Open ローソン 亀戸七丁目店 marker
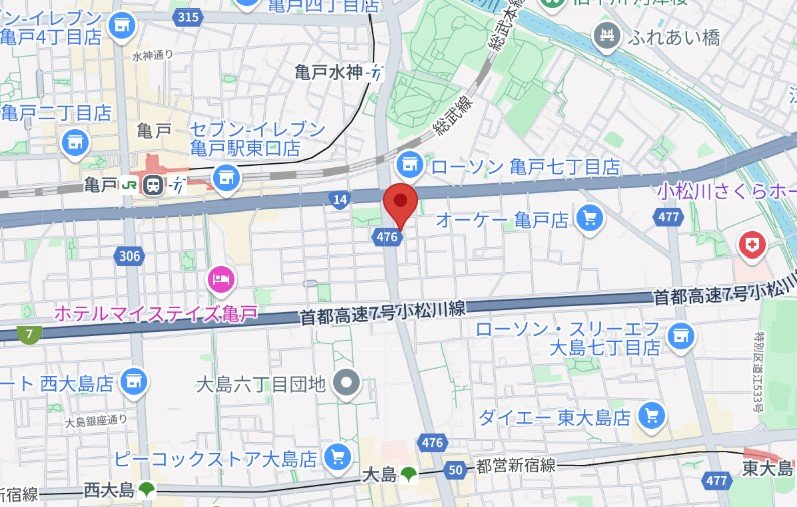797x507 pixels. pyautogui.click(x=408, y=164)
